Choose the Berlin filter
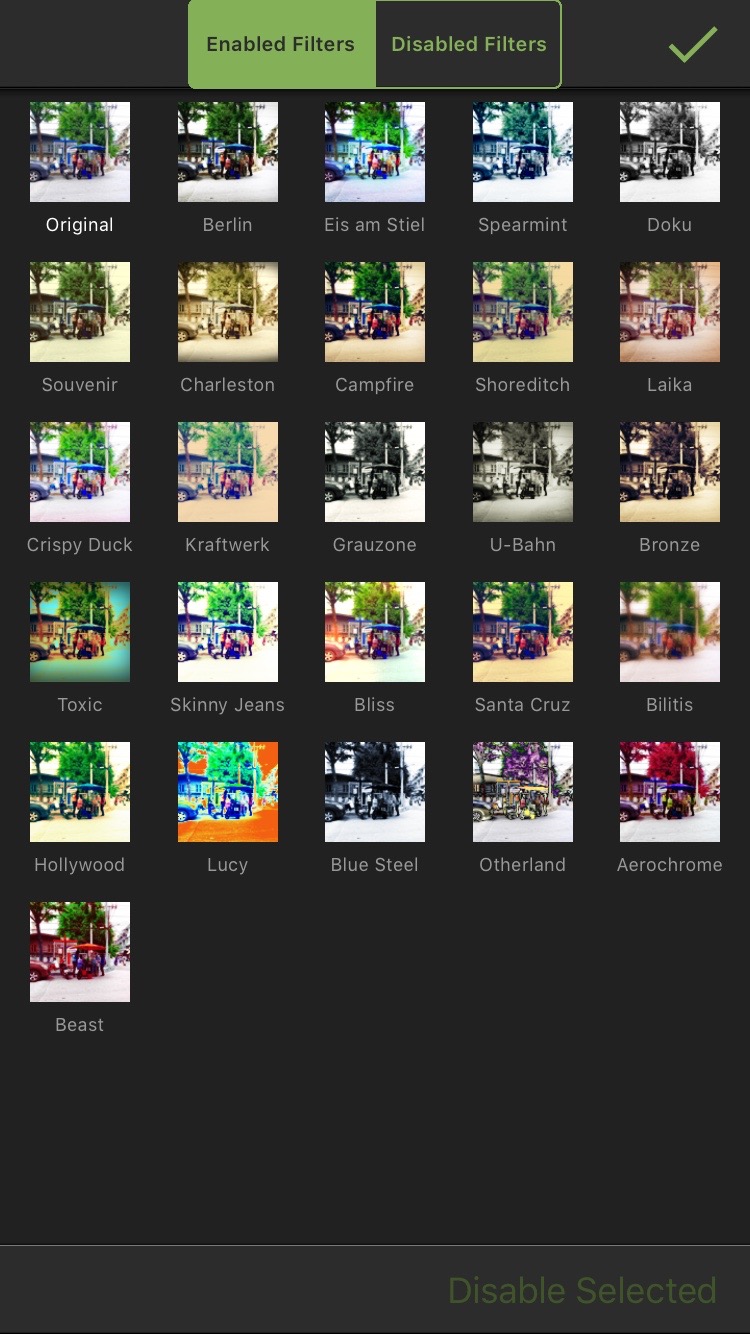The height and width of the screenshot is (1334, 750). [x=227, y=152]
